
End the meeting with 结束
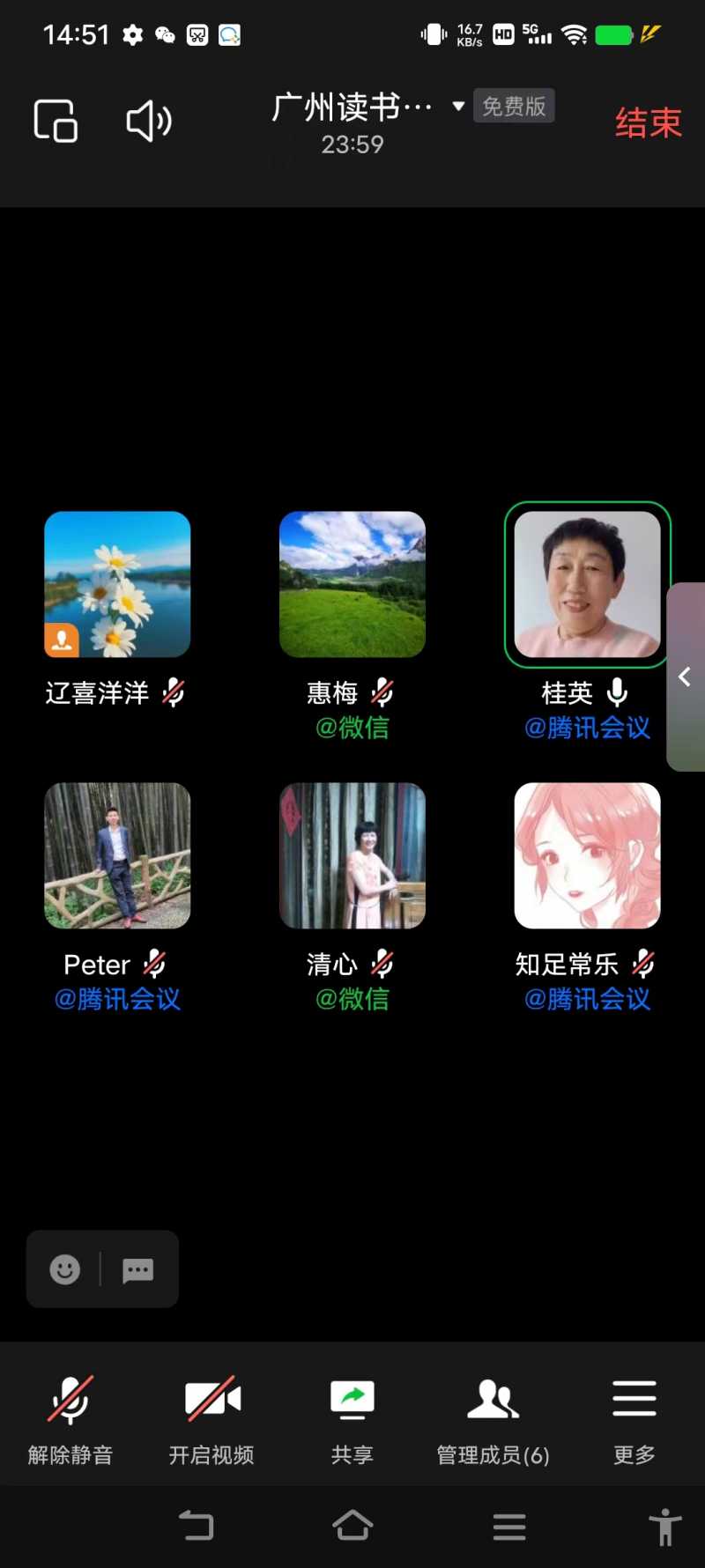click(648, 122)
